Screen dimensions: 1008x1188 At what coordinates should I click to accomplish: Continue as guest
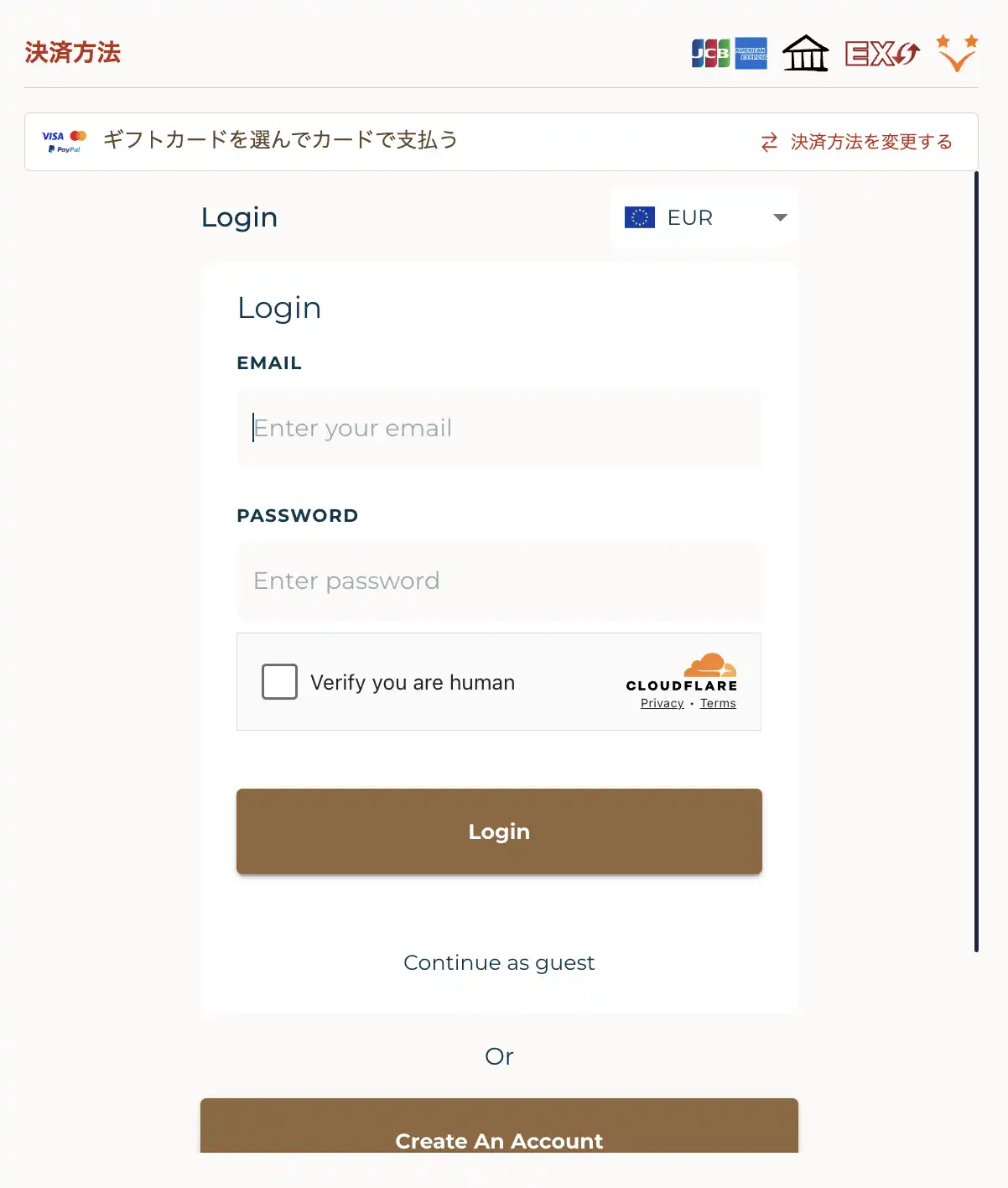[x=499, y=962]
